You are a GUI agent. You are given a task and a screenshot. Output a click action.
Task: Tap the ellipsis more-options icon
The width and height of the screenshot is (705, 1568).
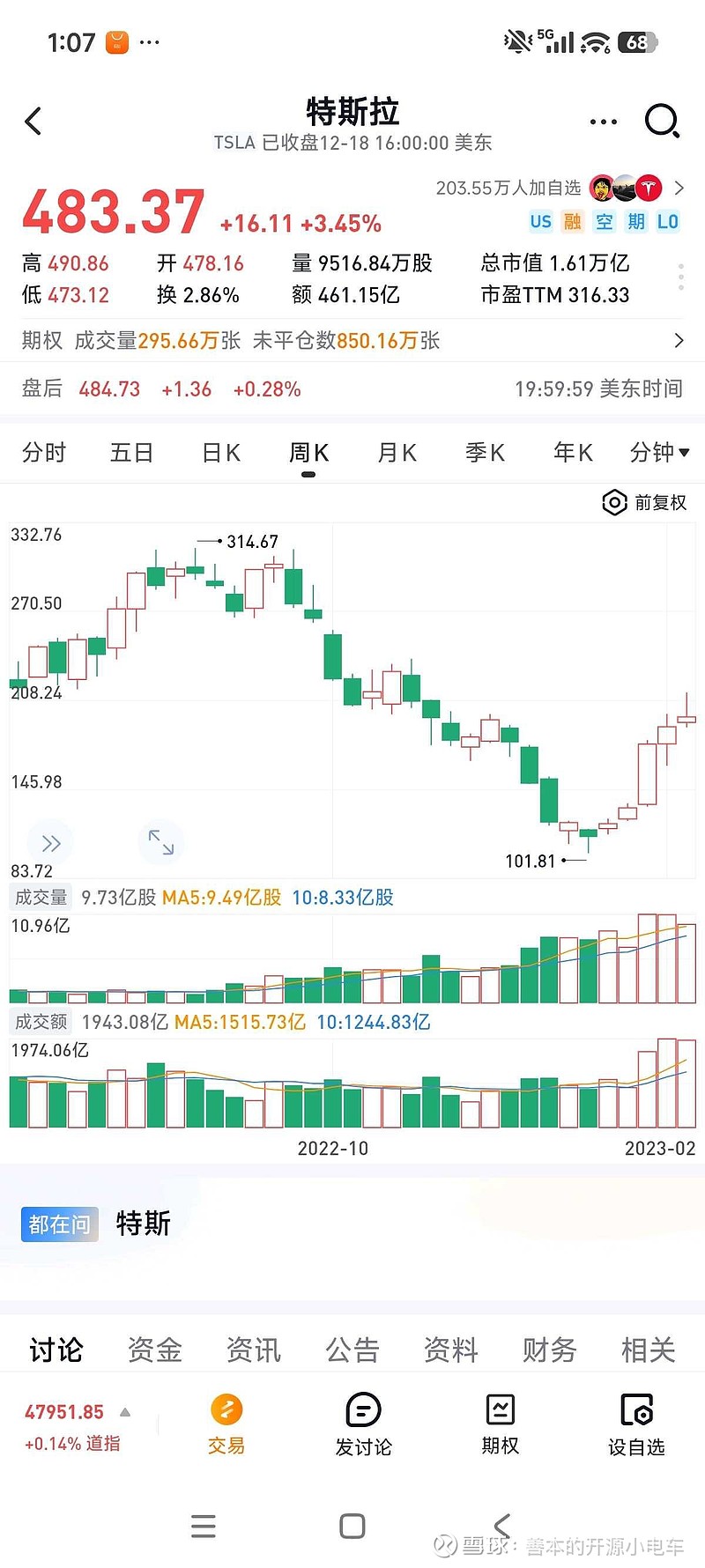click(x=602, y=122)
